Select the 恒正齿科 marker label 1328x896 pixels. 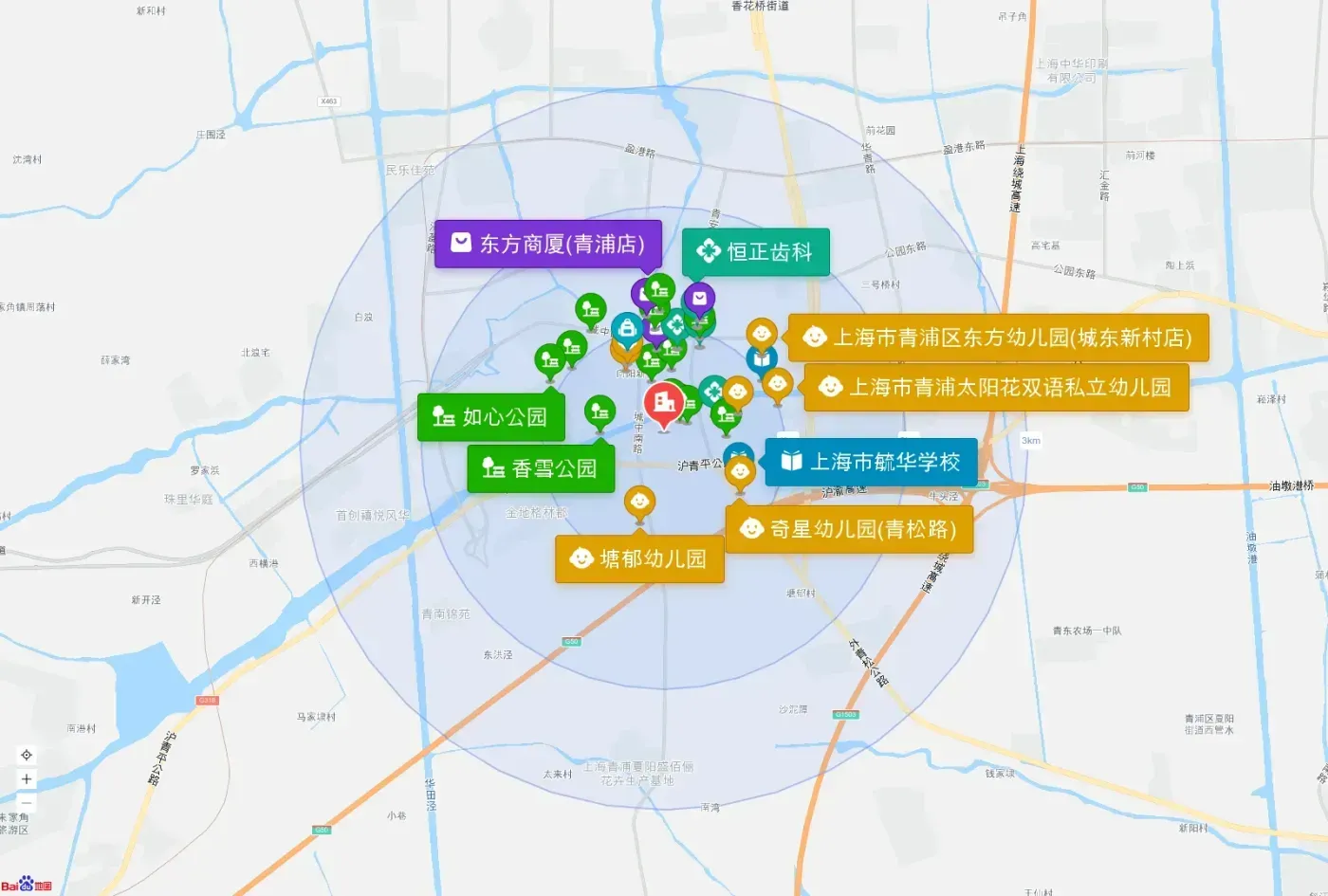[x=756, y=251]
